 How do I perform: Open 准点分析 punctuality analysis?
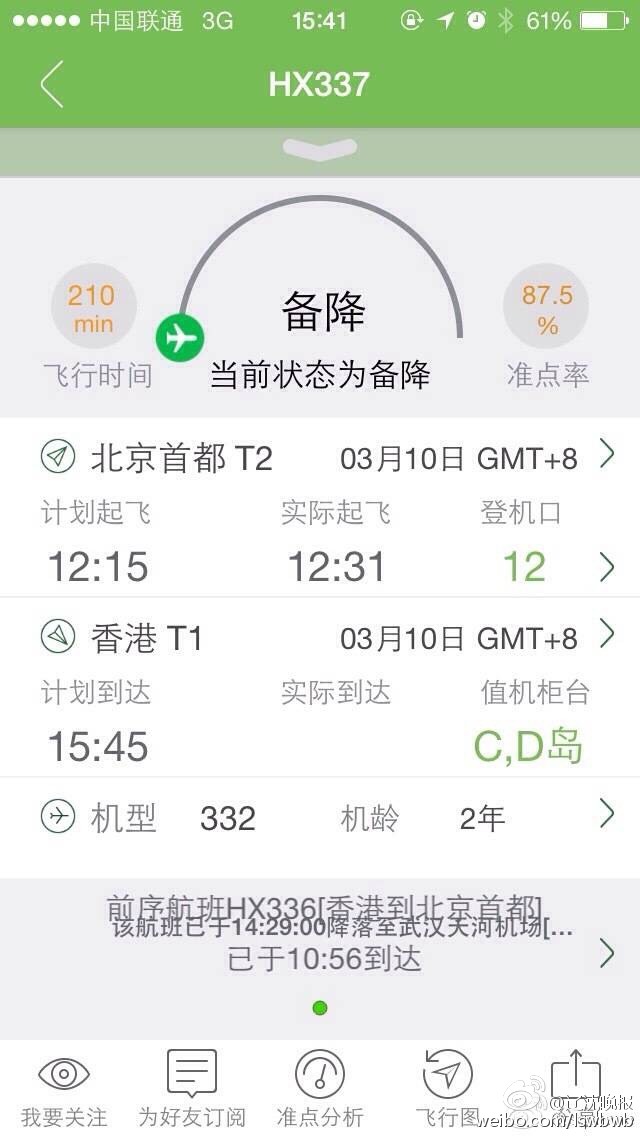pyautogui.click(x=320, y=1089)
